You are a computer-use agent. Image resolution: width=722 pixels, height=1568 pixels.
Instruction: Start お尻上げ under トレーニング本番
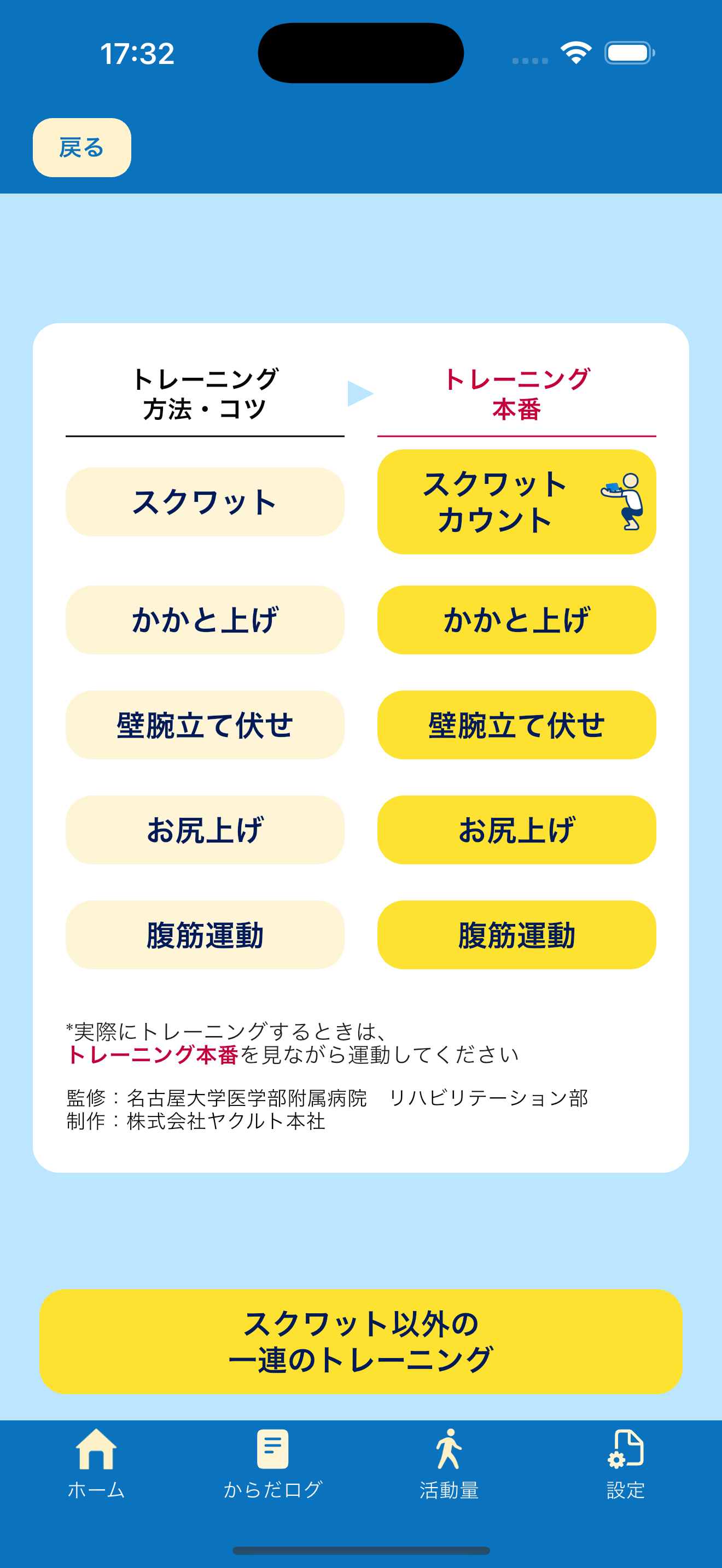[516, 830]
